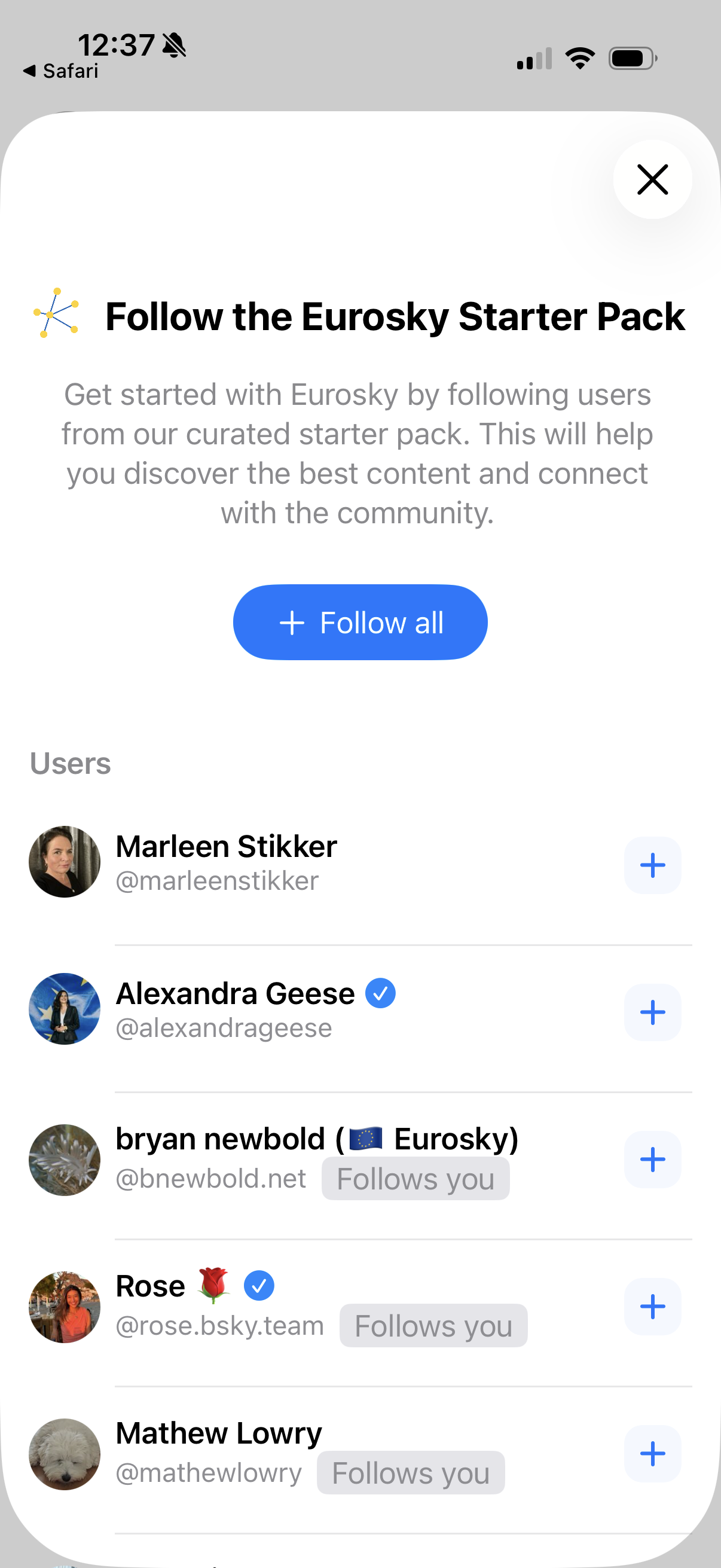Follow Mathew Lowry with the plus button
Viewport: 721px width, 1568px height.
coord(652,1454)
